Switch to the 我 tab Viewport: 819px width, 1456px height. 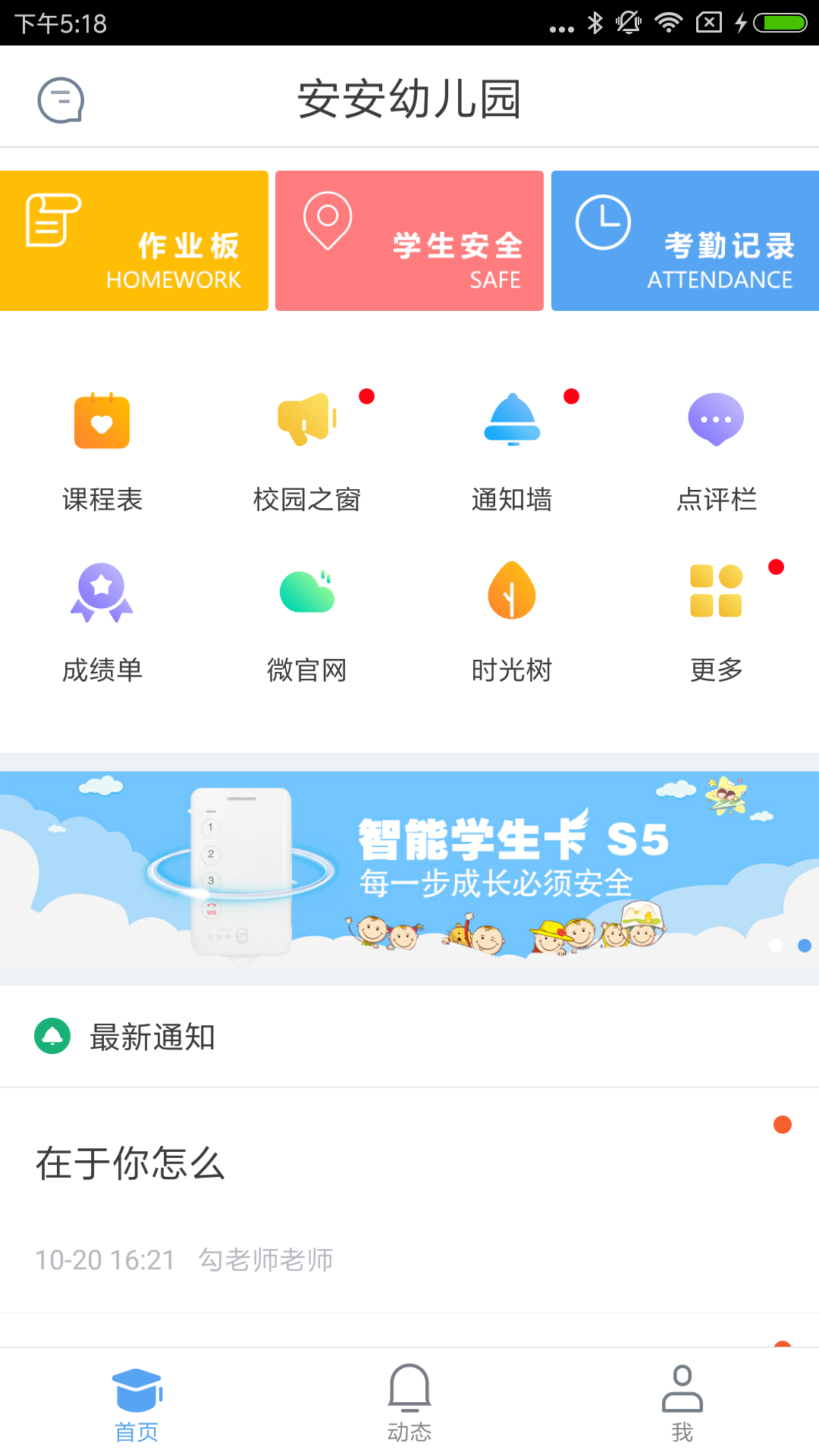tap(682, 1403)
